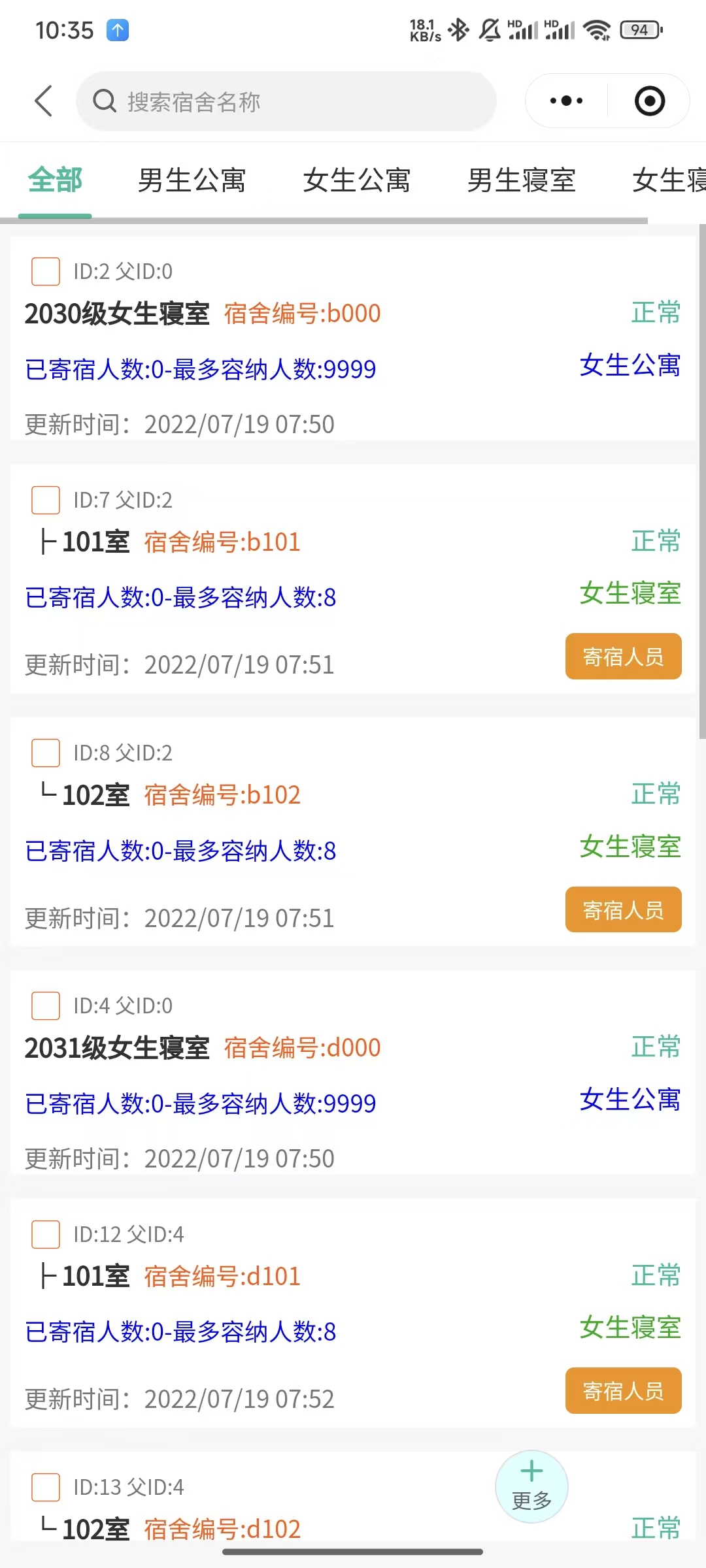The height and width of the screenshot is (1568, 706).
Task: Switch to the 女生公寓 tab
Action: pyautogui.click(x=356, y=180)
